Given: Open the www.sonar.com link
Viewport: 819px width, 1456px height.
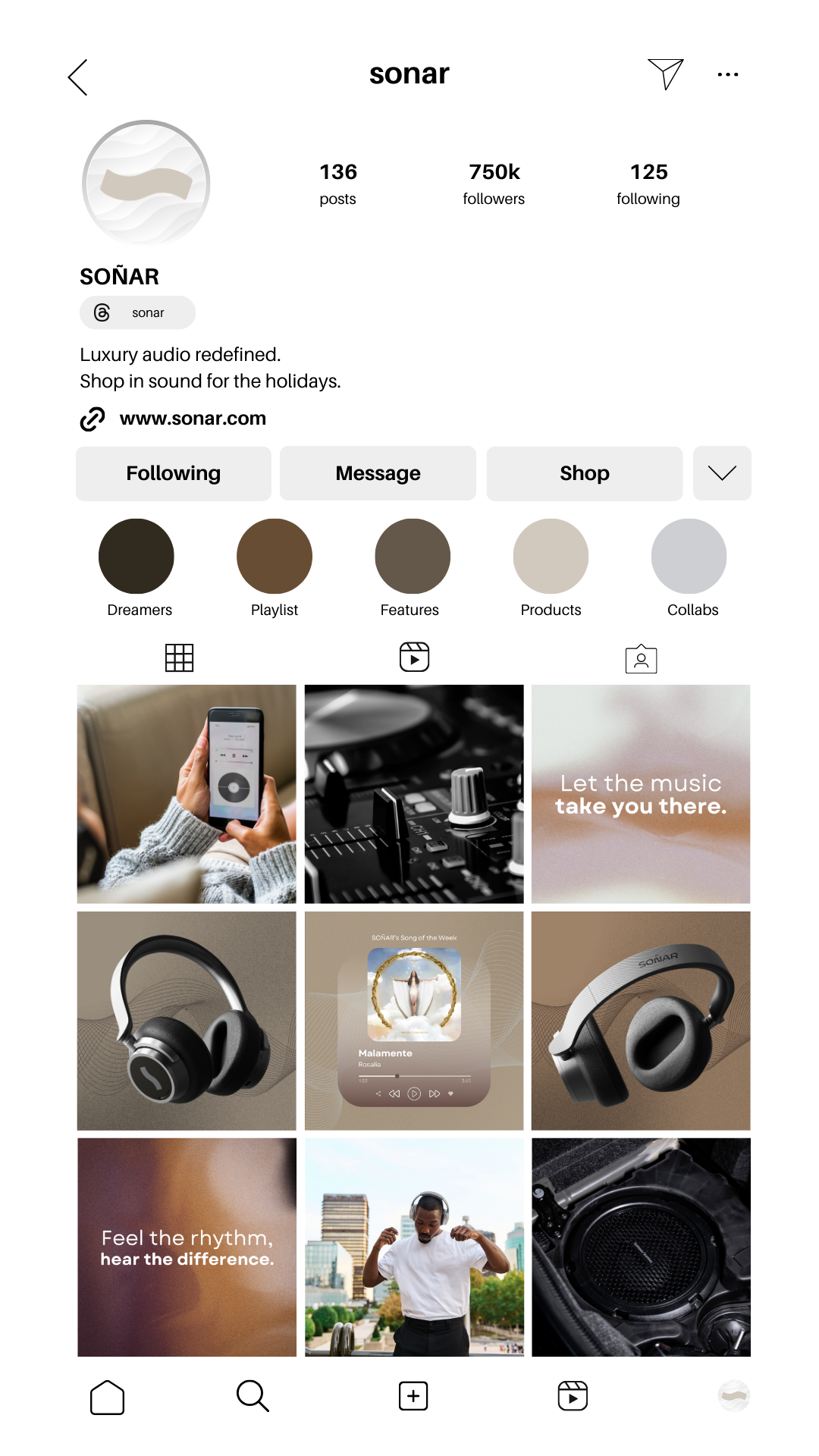Looking at the screenshot, I should [193, 419].
